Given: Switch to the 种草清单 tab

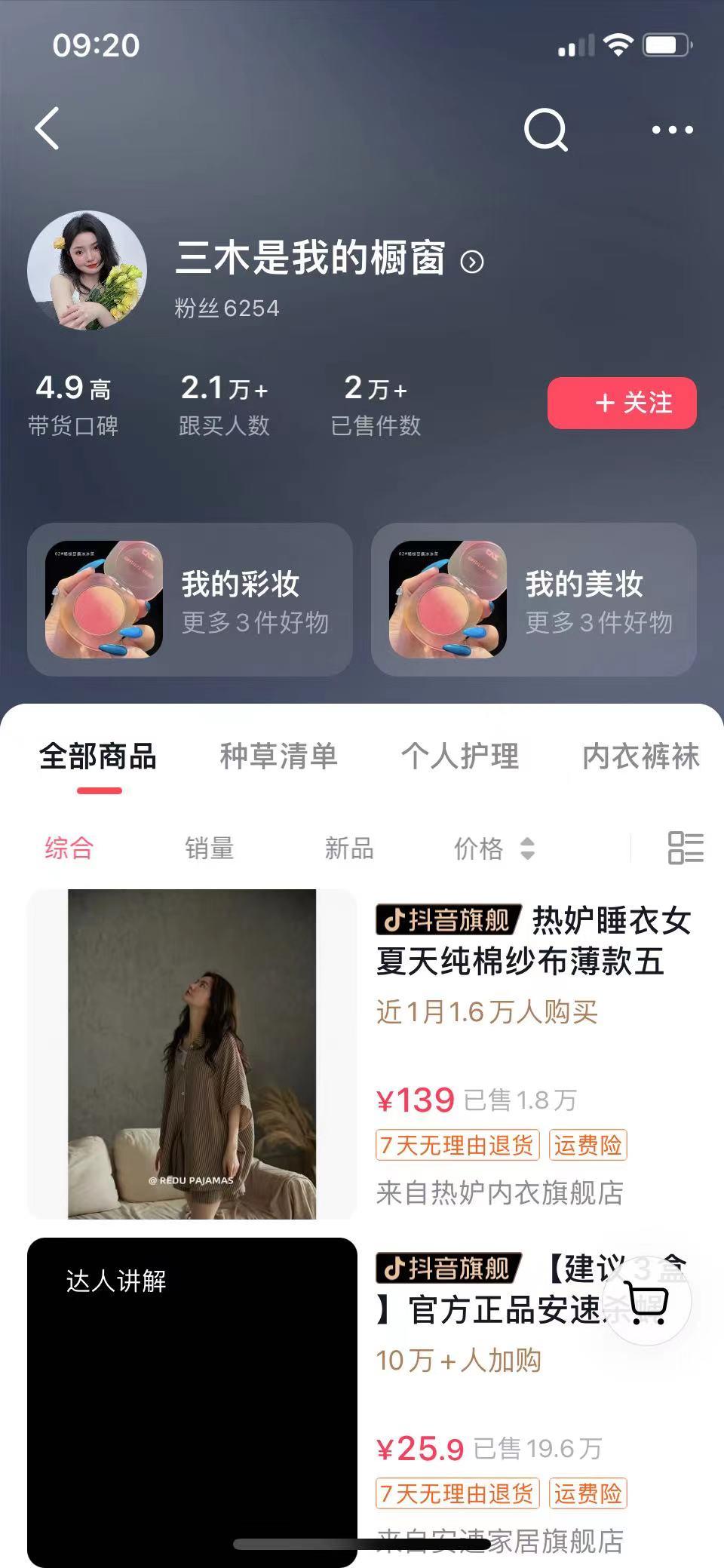Looking at the screenshot, I should coord(277,759).
